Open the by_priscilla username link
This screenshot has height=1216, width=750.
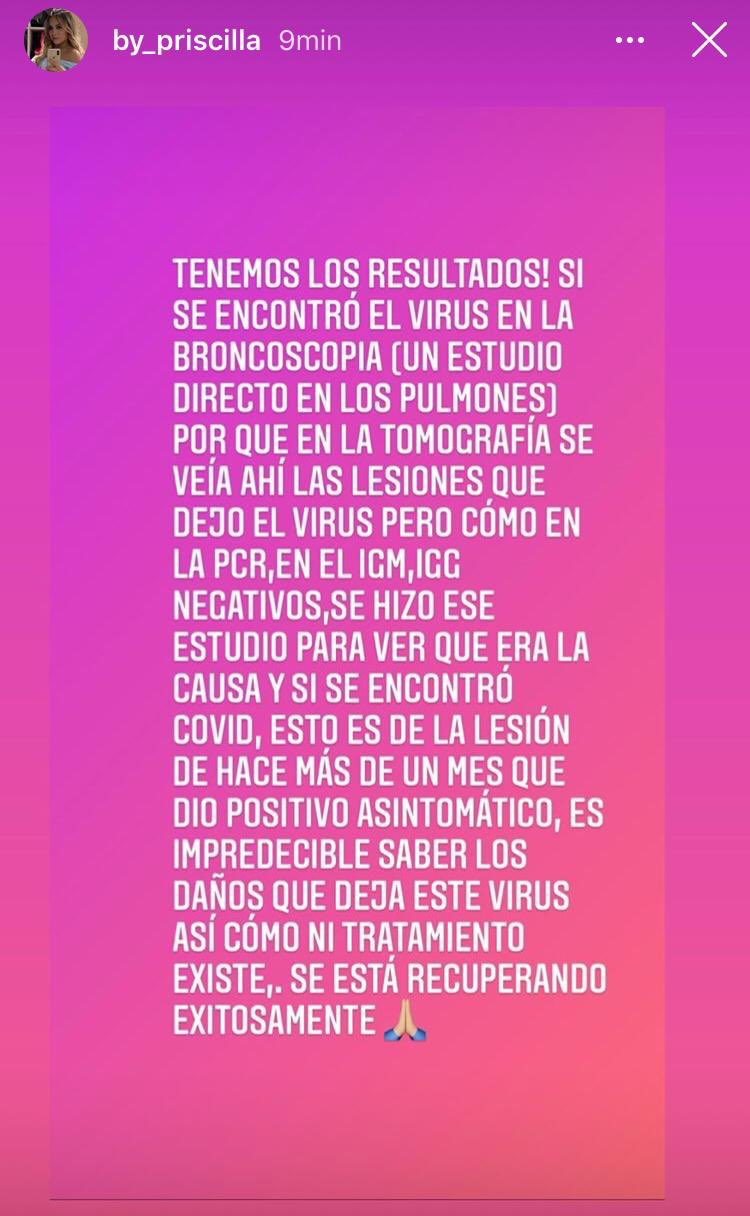point(186,41)
